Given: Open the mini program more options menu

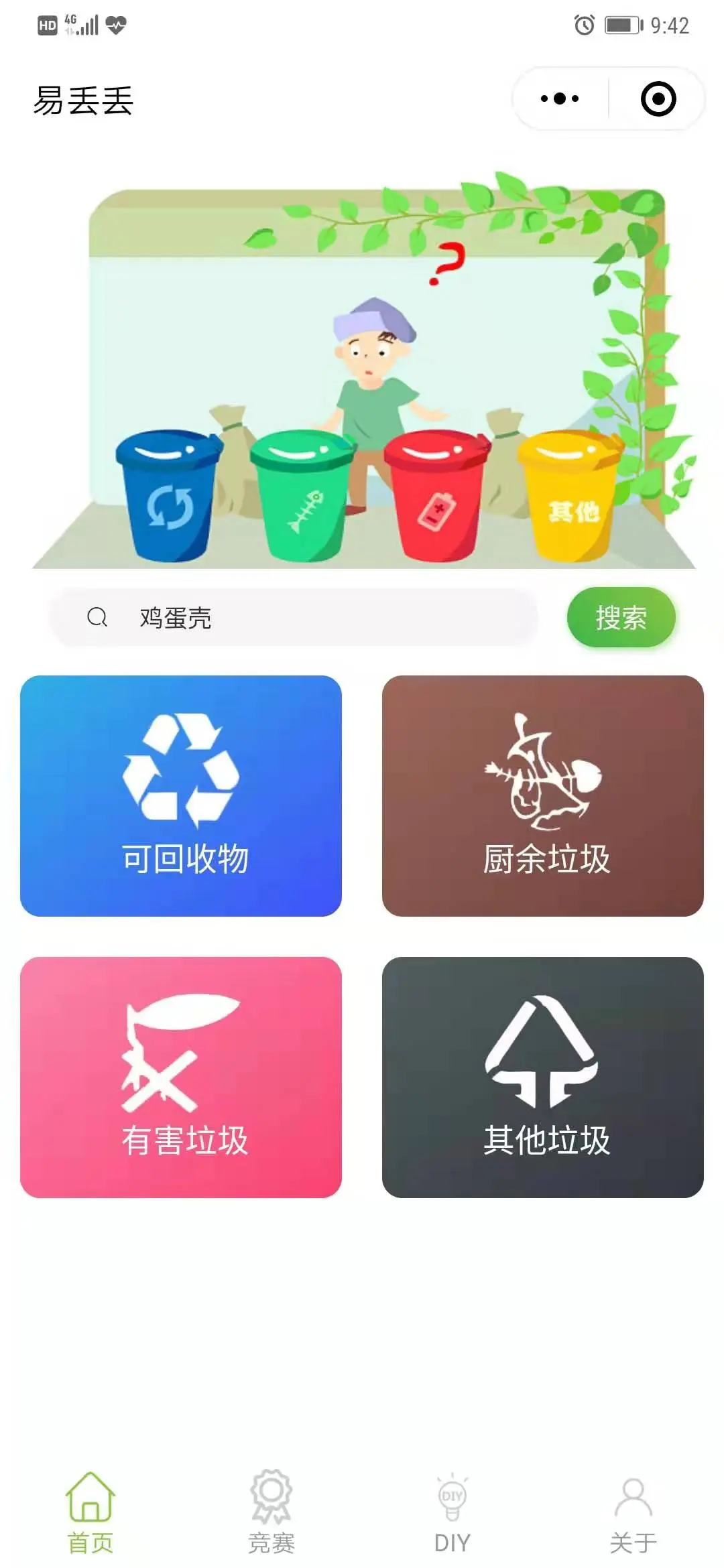Looking at the screenshot, I should [560, 99].
